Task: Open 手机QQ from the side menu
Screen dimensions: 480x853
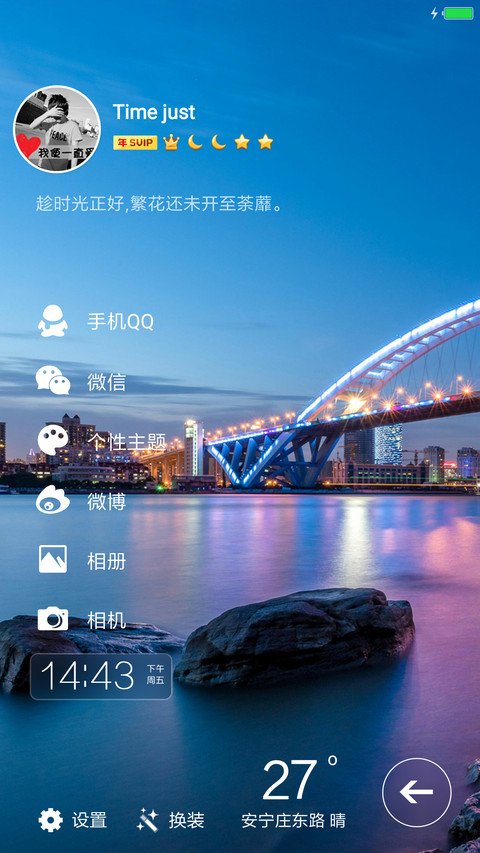Action: pos(95,322)
